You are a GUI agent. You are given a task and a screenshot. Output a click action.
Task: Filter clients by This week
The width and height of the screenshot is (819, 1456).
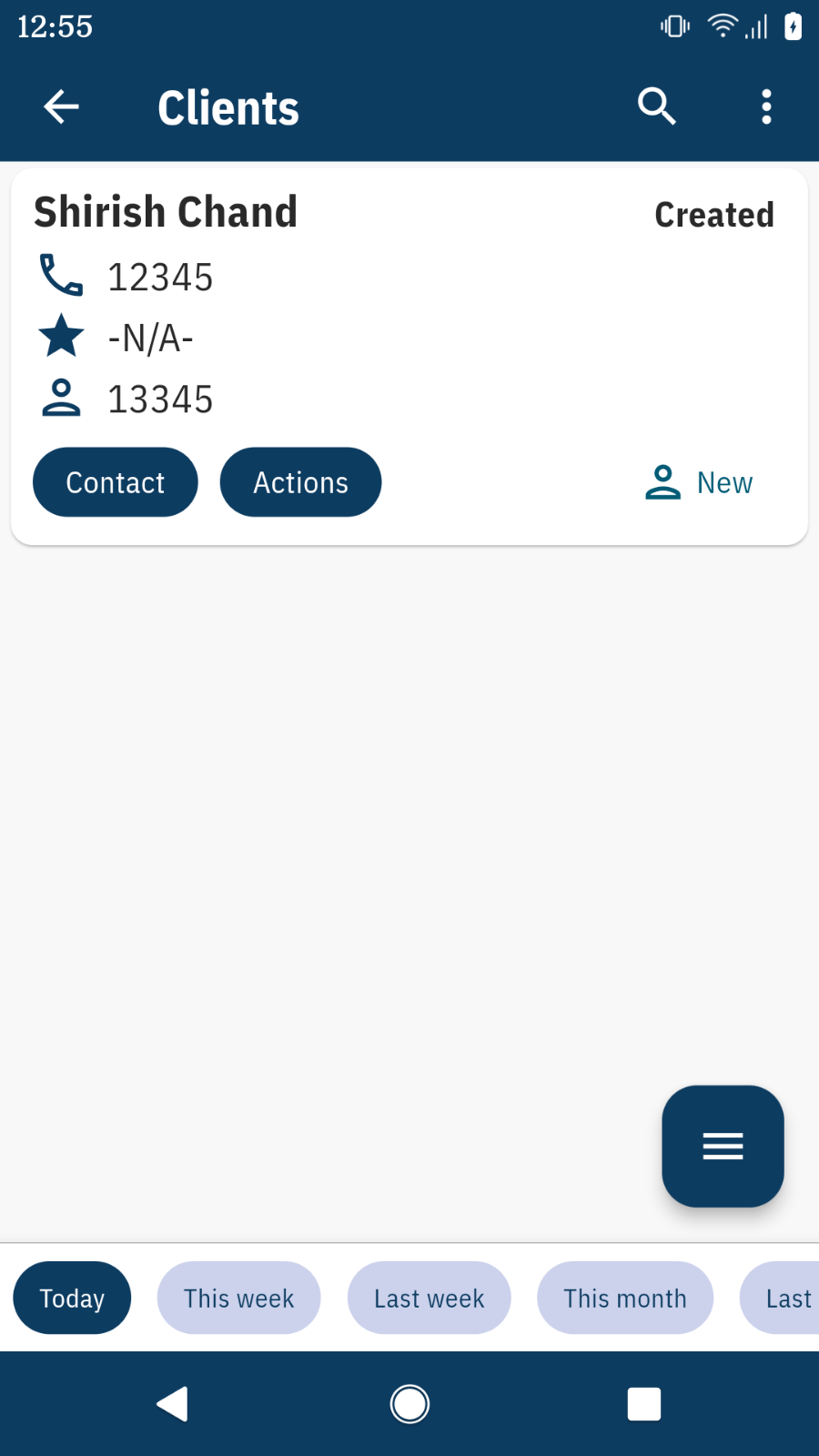click(238, 1298)
